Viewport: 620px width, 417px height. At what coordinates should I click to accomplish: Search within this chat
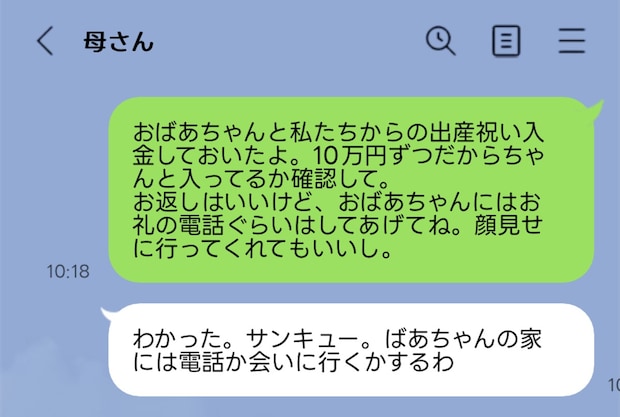coord(440,41)
